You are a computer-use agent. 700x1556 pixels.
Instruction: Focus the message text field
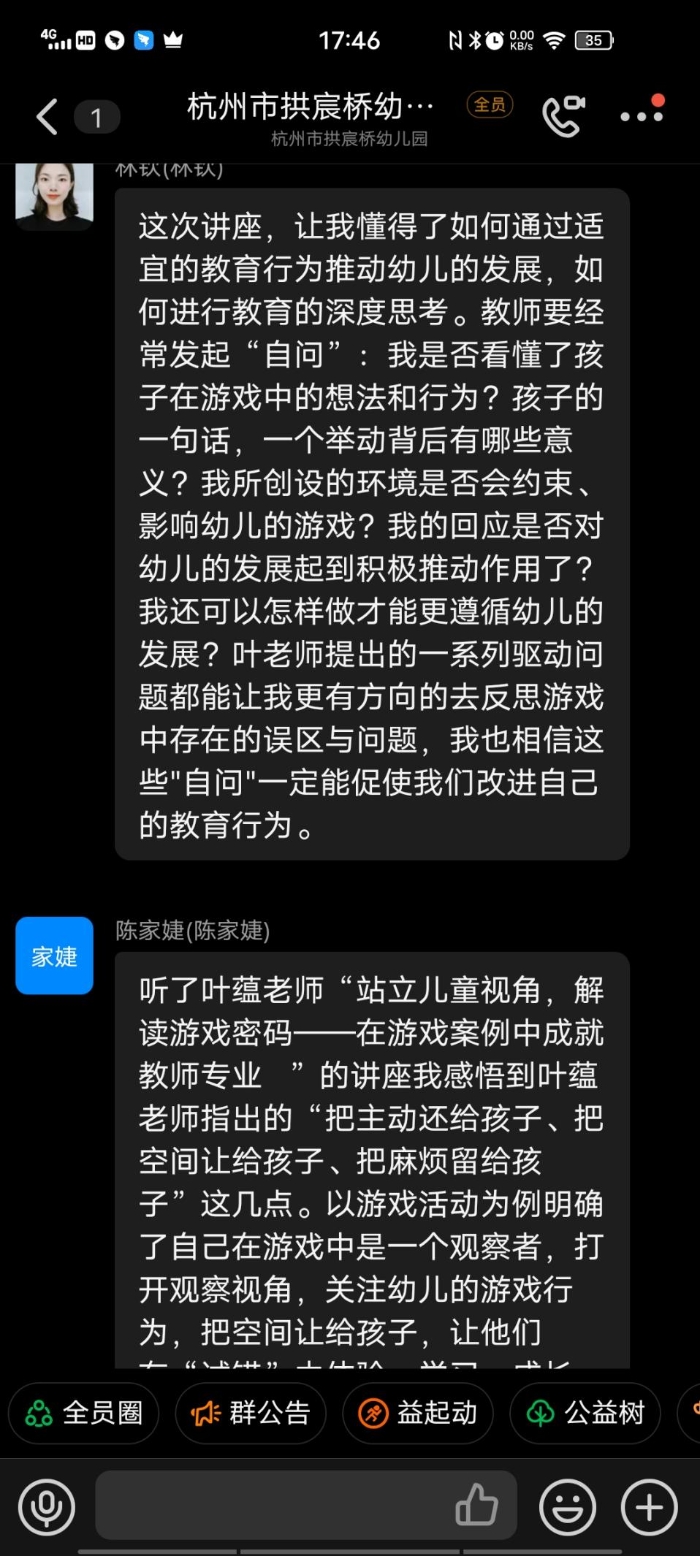click(x=270, y=1505)
